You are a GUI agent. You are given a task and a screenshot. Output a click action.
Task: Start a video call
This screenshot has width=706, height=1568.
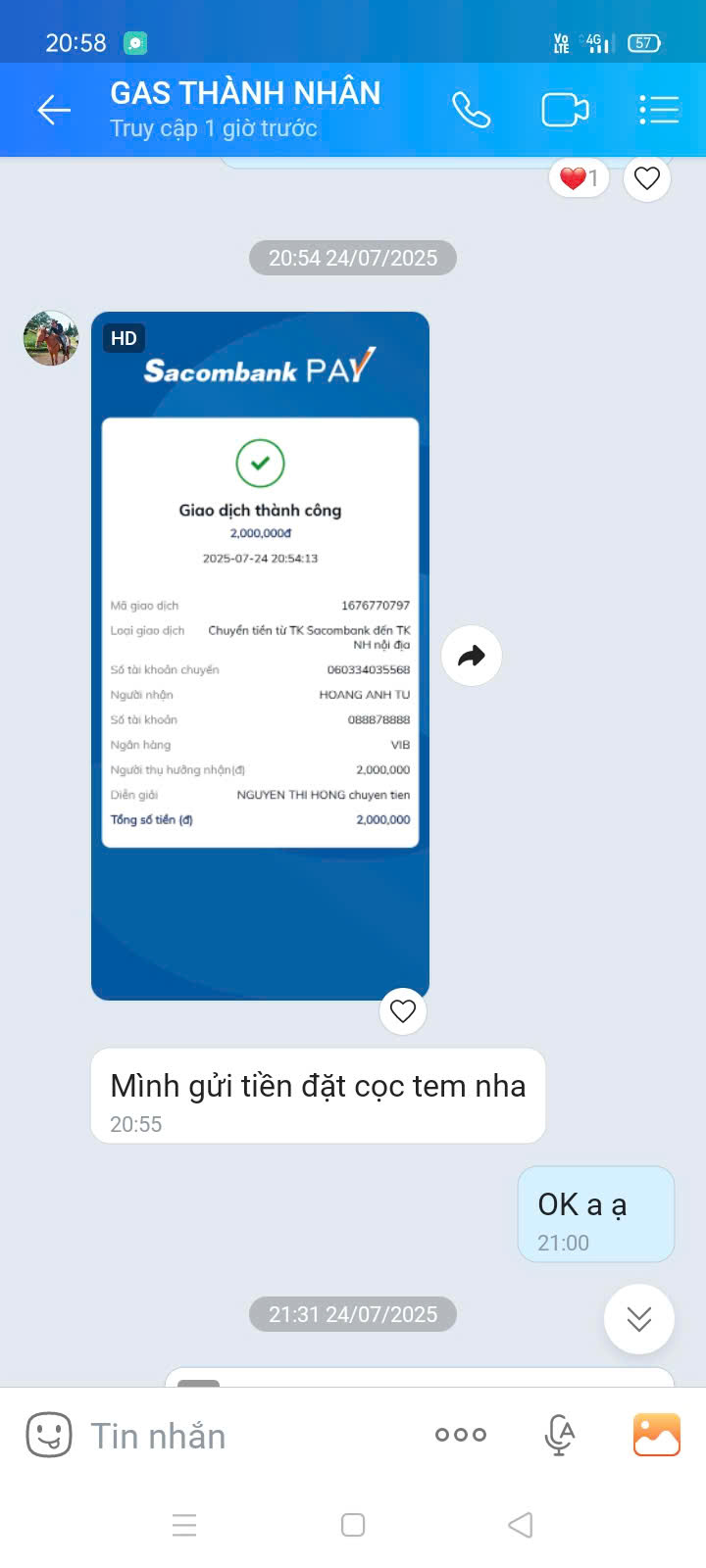565,110
